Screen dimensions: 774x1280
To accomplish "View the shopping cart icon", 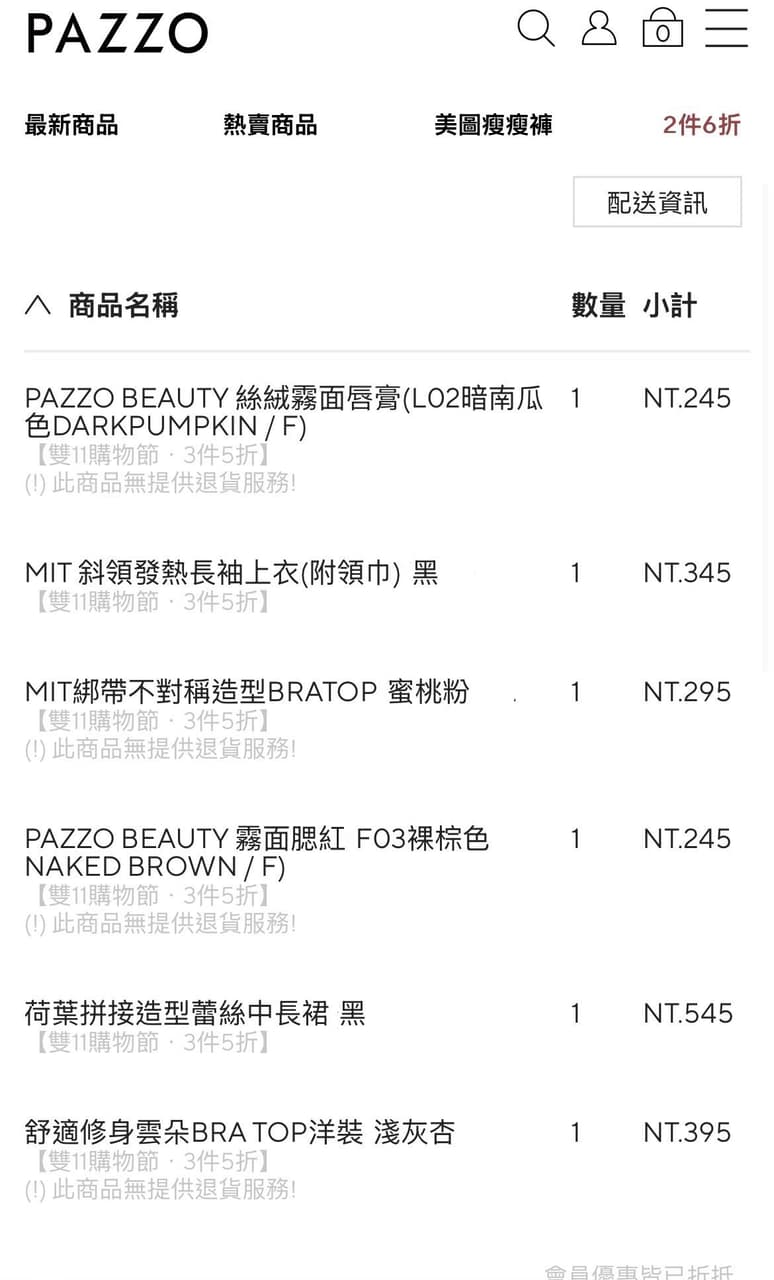I will (663, 29).
